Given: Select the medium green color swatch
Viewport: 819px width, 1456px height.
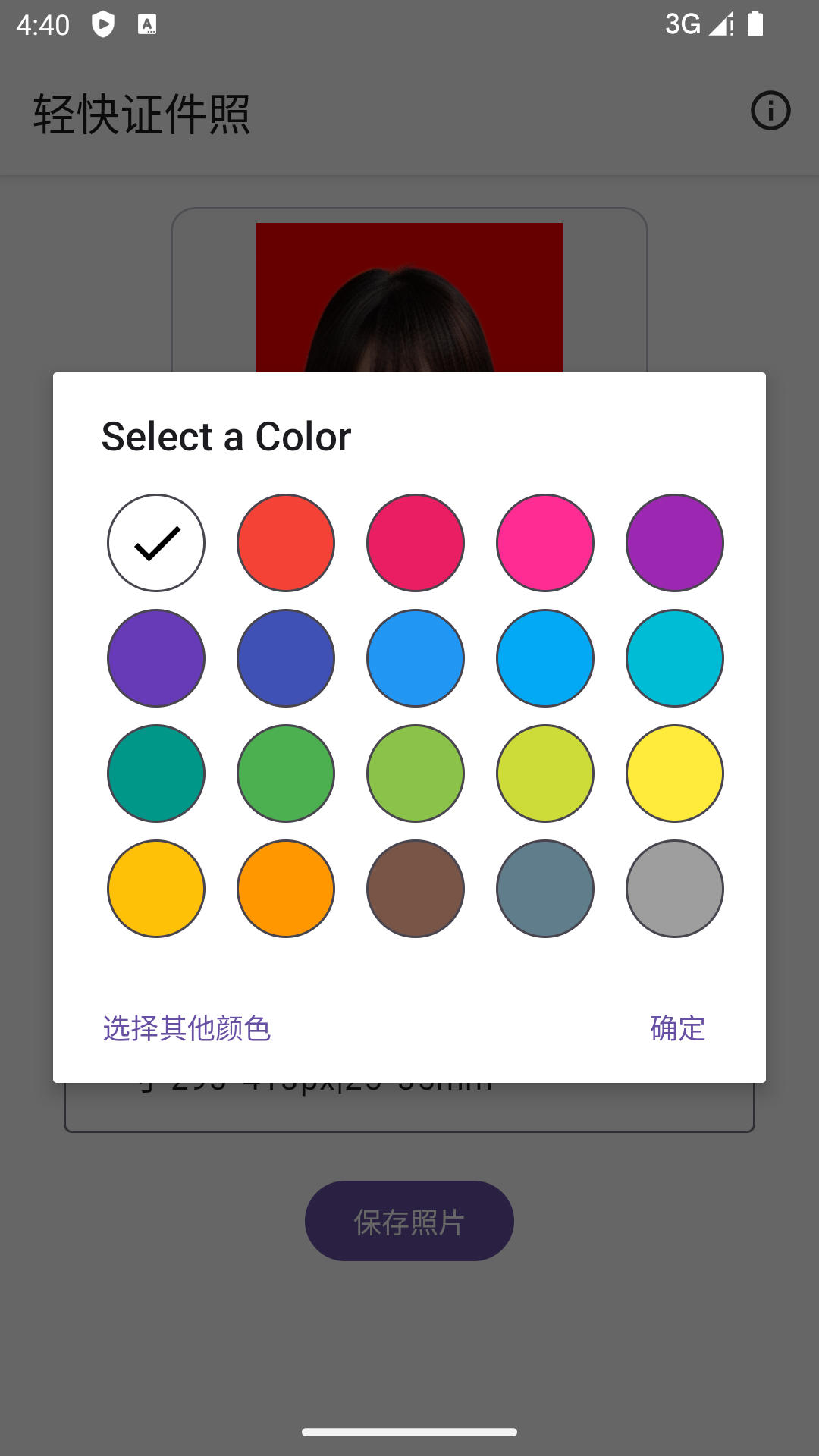Looking at the screenshot, I should click(285, 773).
